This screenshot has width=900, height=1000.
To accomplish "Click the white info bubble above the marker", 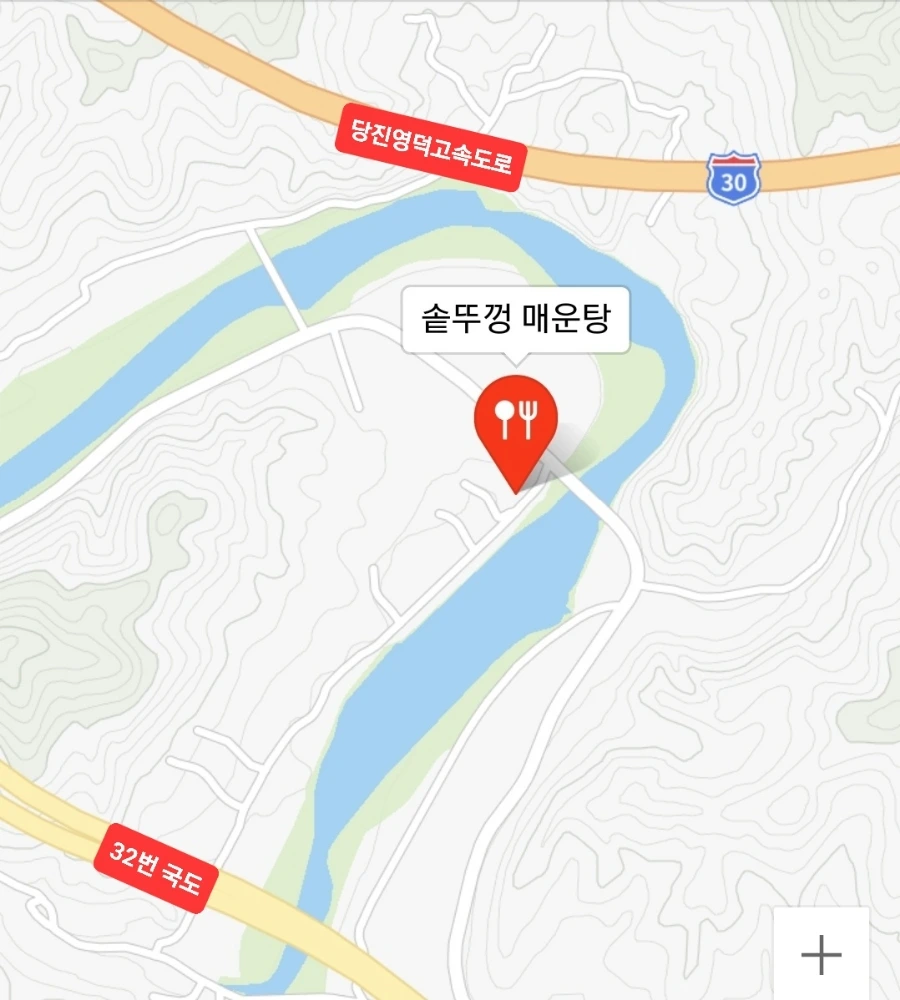I will (515, 318).
